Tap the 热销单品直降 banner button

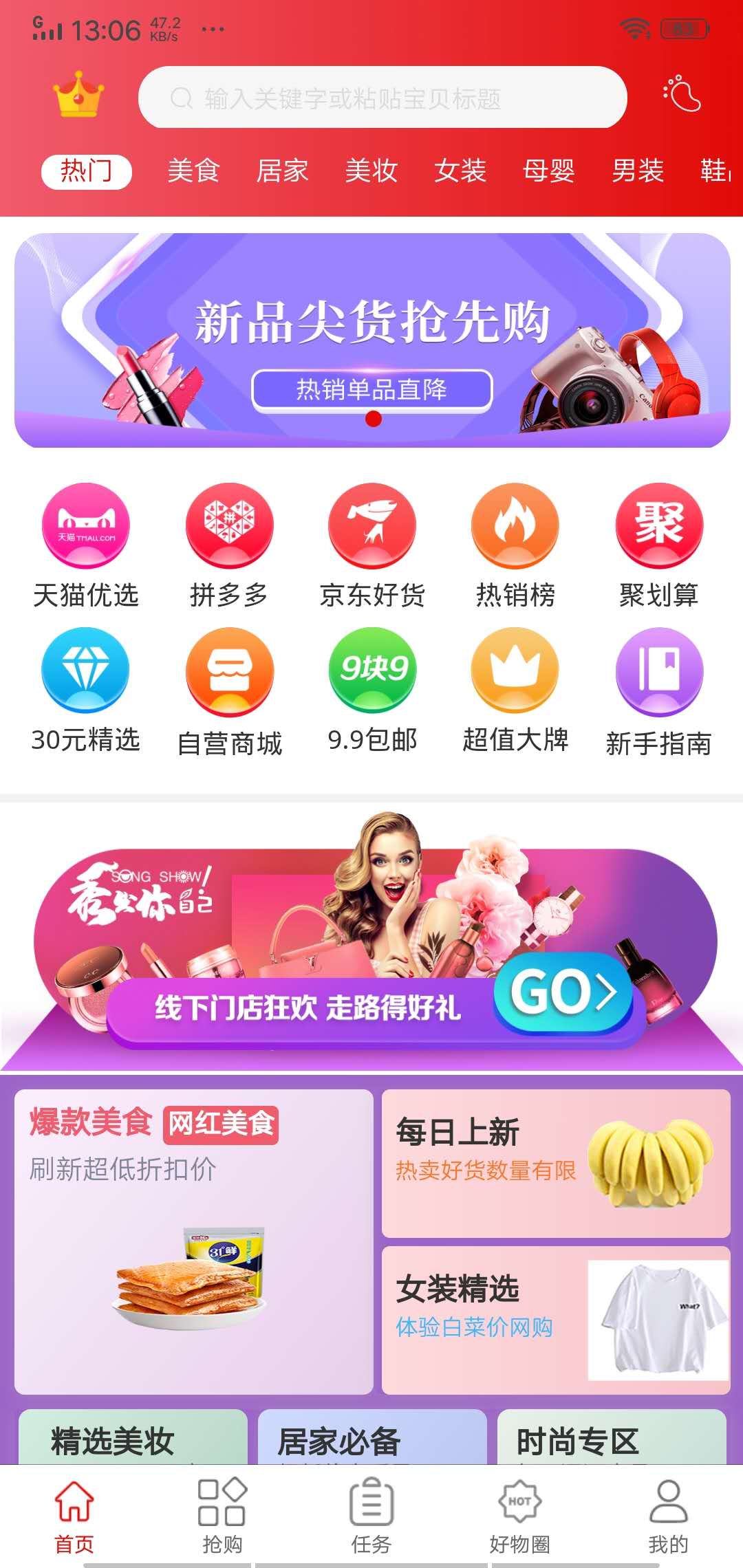[372, 390]
